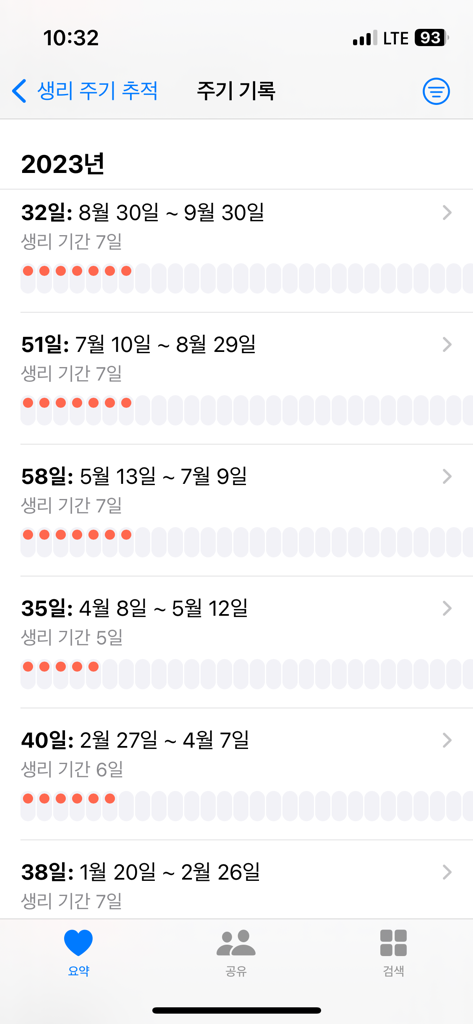Select the 35일 cycle 4월 8일 ~ 5월 12일
The width and height of the screenshot is (473, 1024).
tap(236, 642)
